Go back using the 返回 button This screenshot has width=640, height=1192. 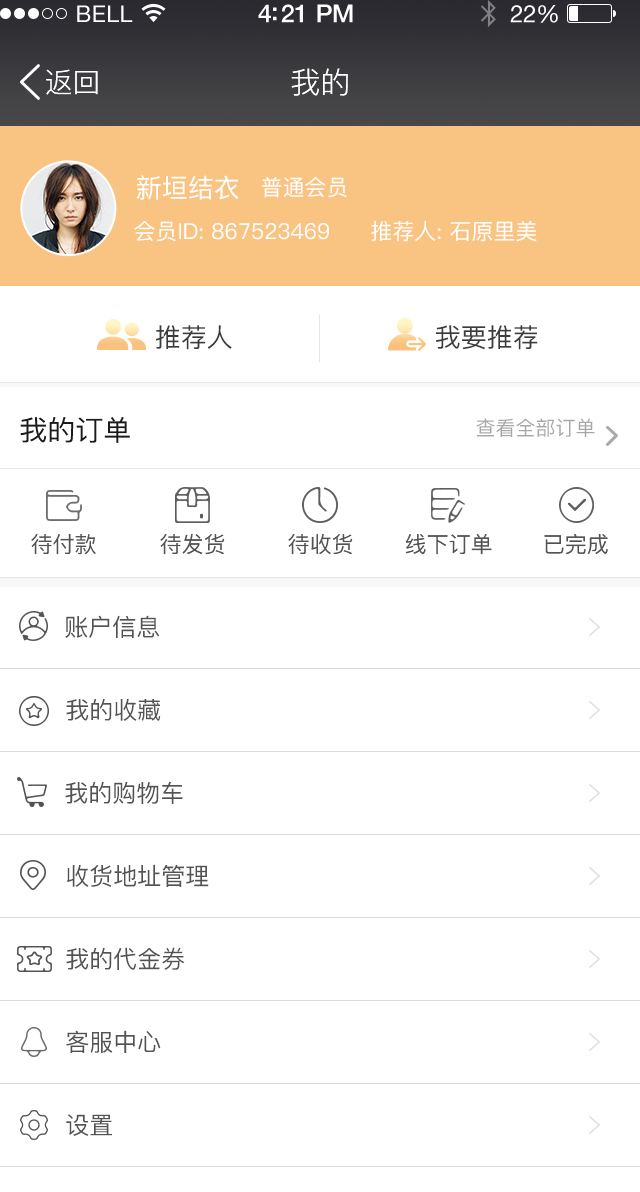coord(60,83)
